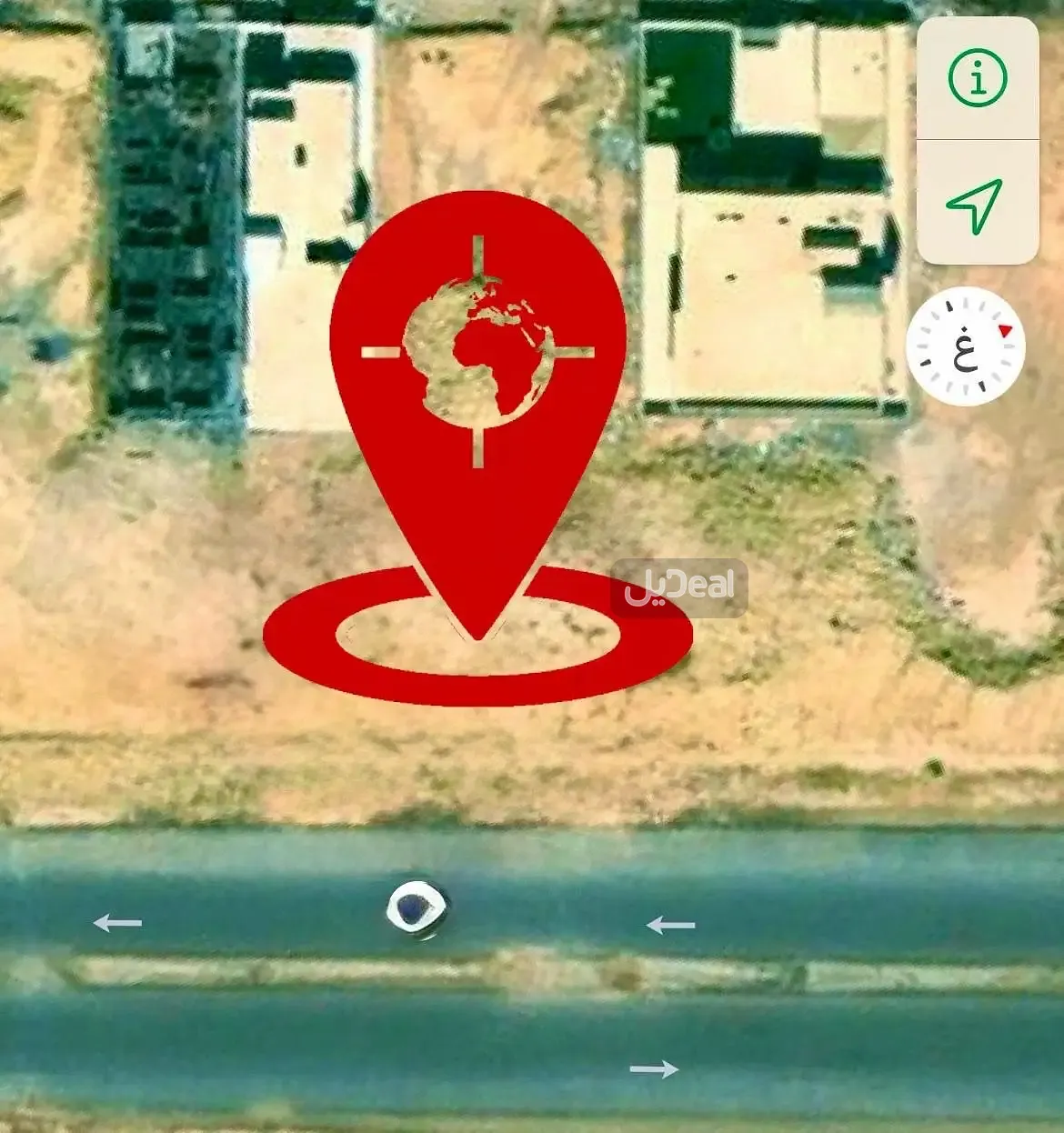Toggle the compass orientation by tapping it
The image size is (1064, 1133).
pos(966,346)
